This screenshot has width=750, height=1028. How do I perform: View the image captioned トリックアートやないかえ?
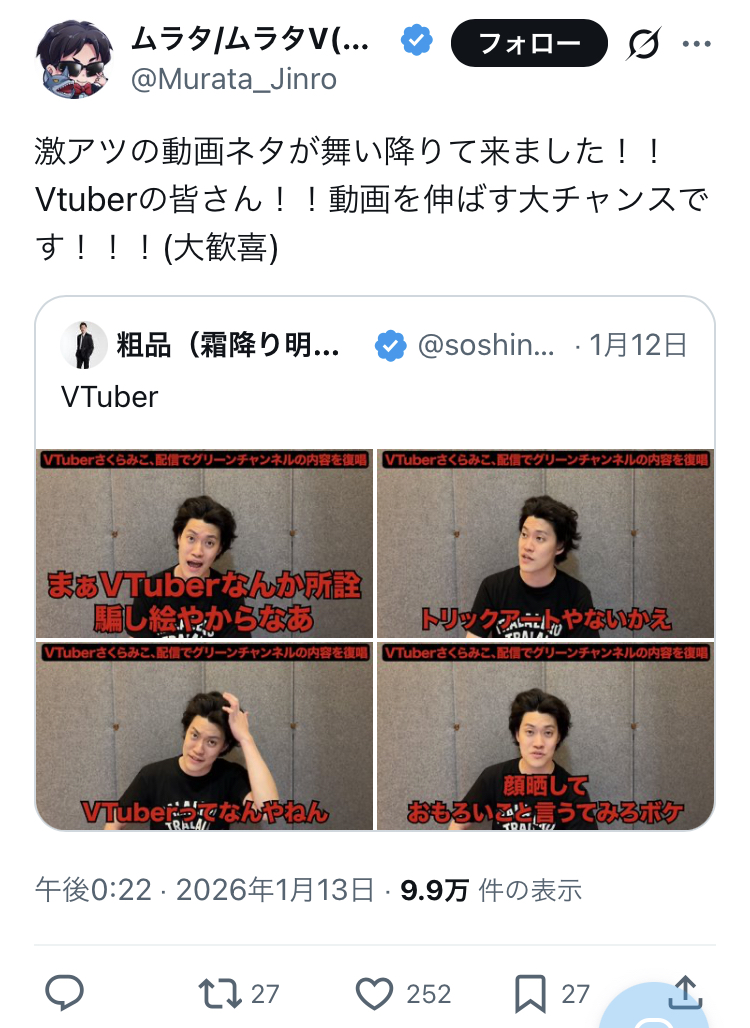(545, 543)
